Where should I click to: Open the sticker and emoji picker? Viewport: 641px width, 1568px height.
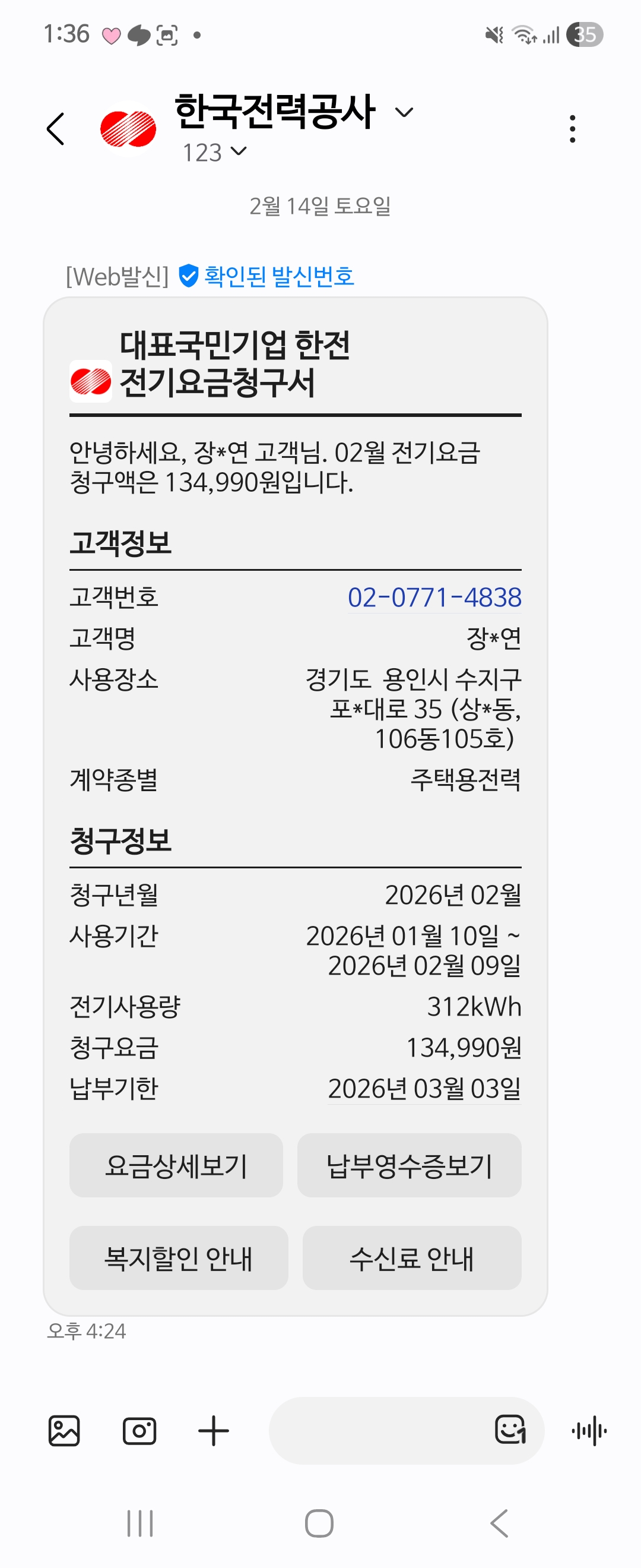(x=510, y=1430)
